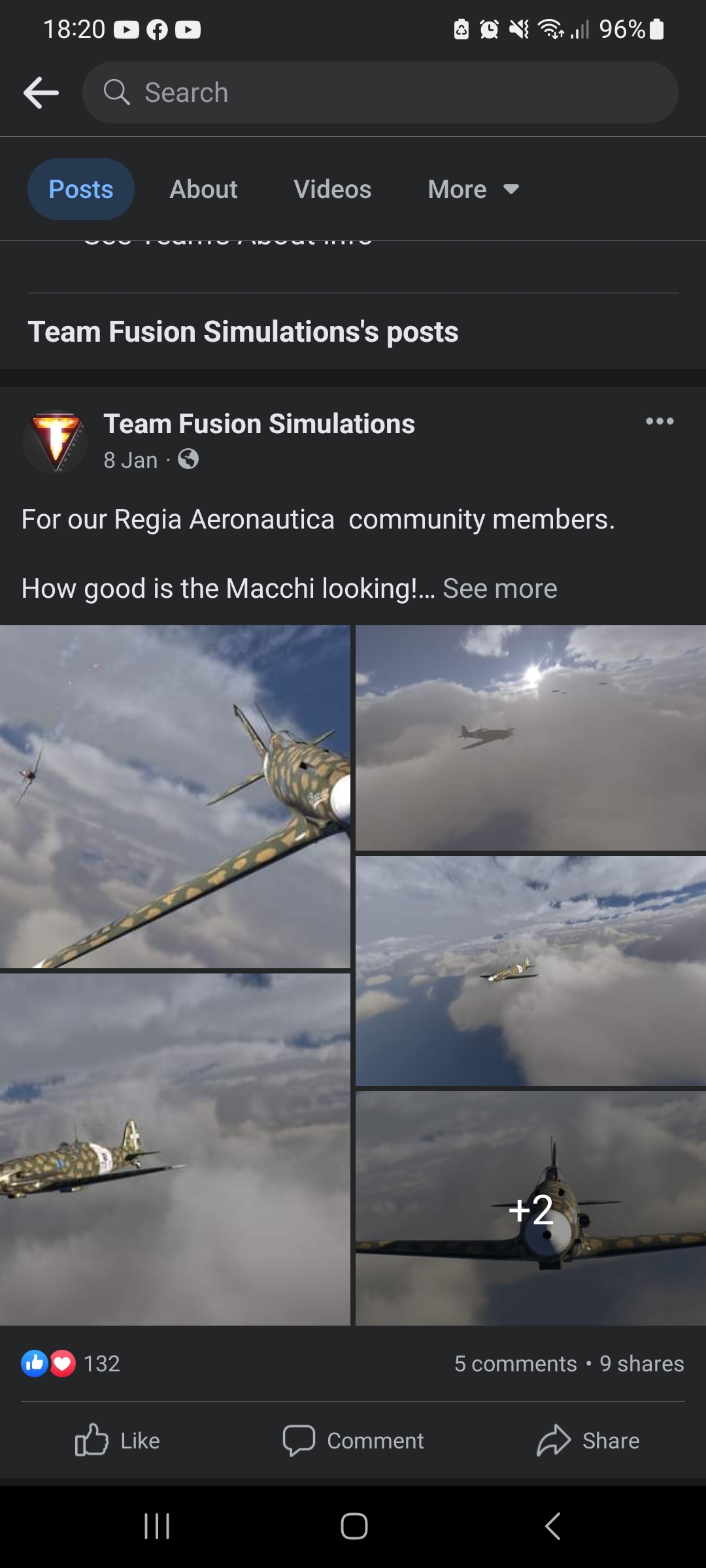Like the Macchi post
Viewport: 706px width, 1568px height.
coord(118,1441)
